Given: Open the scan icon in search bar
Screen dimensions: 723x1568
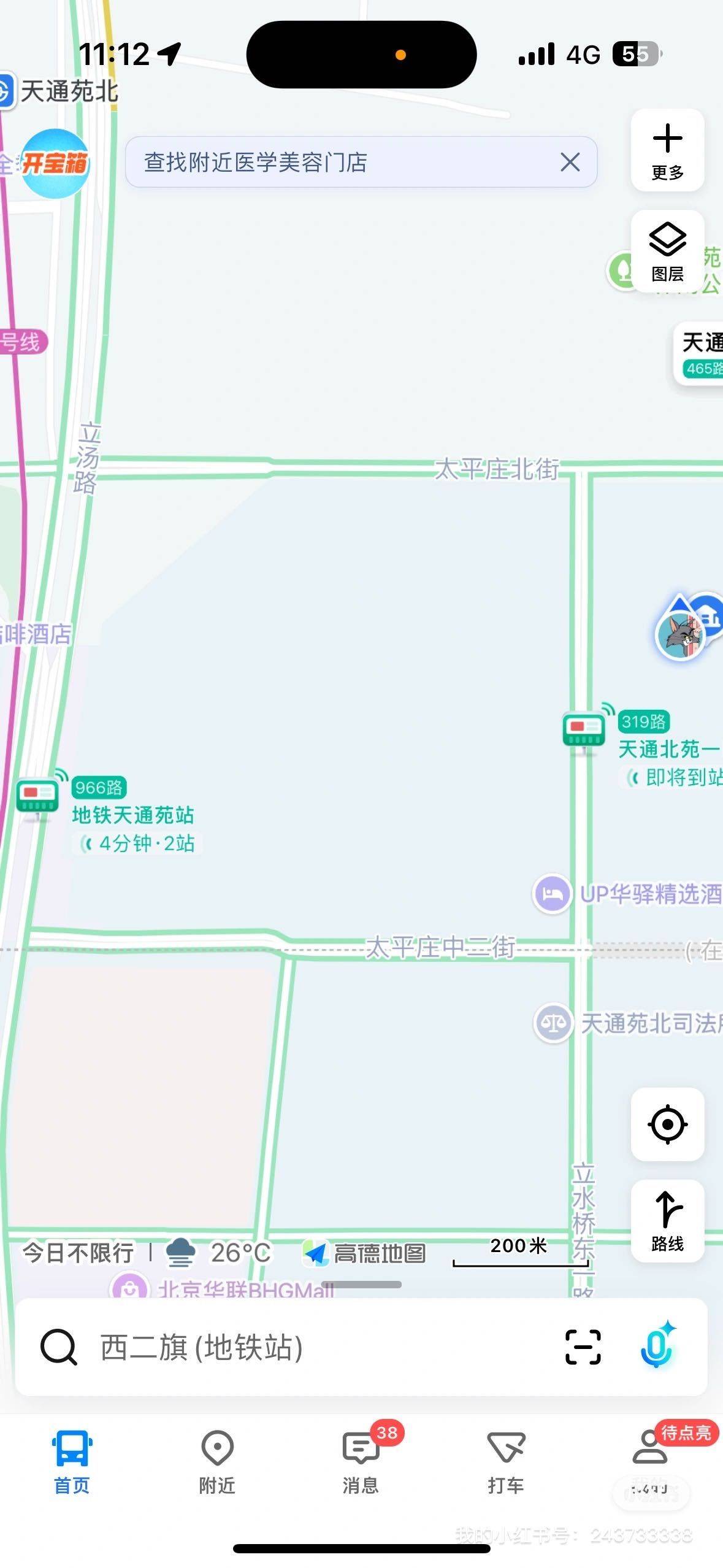Looking at the screenshot, I should [x=583, y=1347].
